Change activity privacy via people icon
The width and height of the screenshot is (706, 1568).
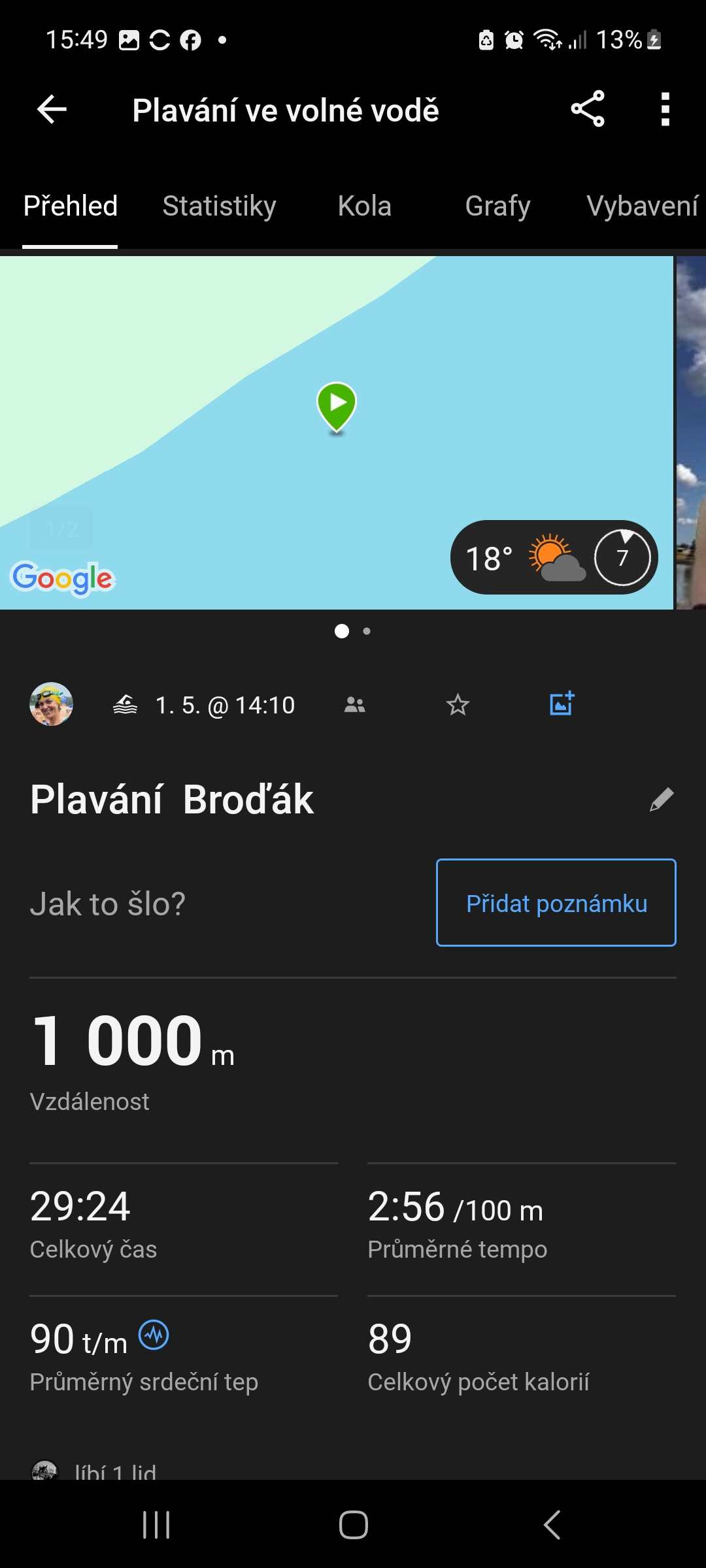tap(354, 705)
